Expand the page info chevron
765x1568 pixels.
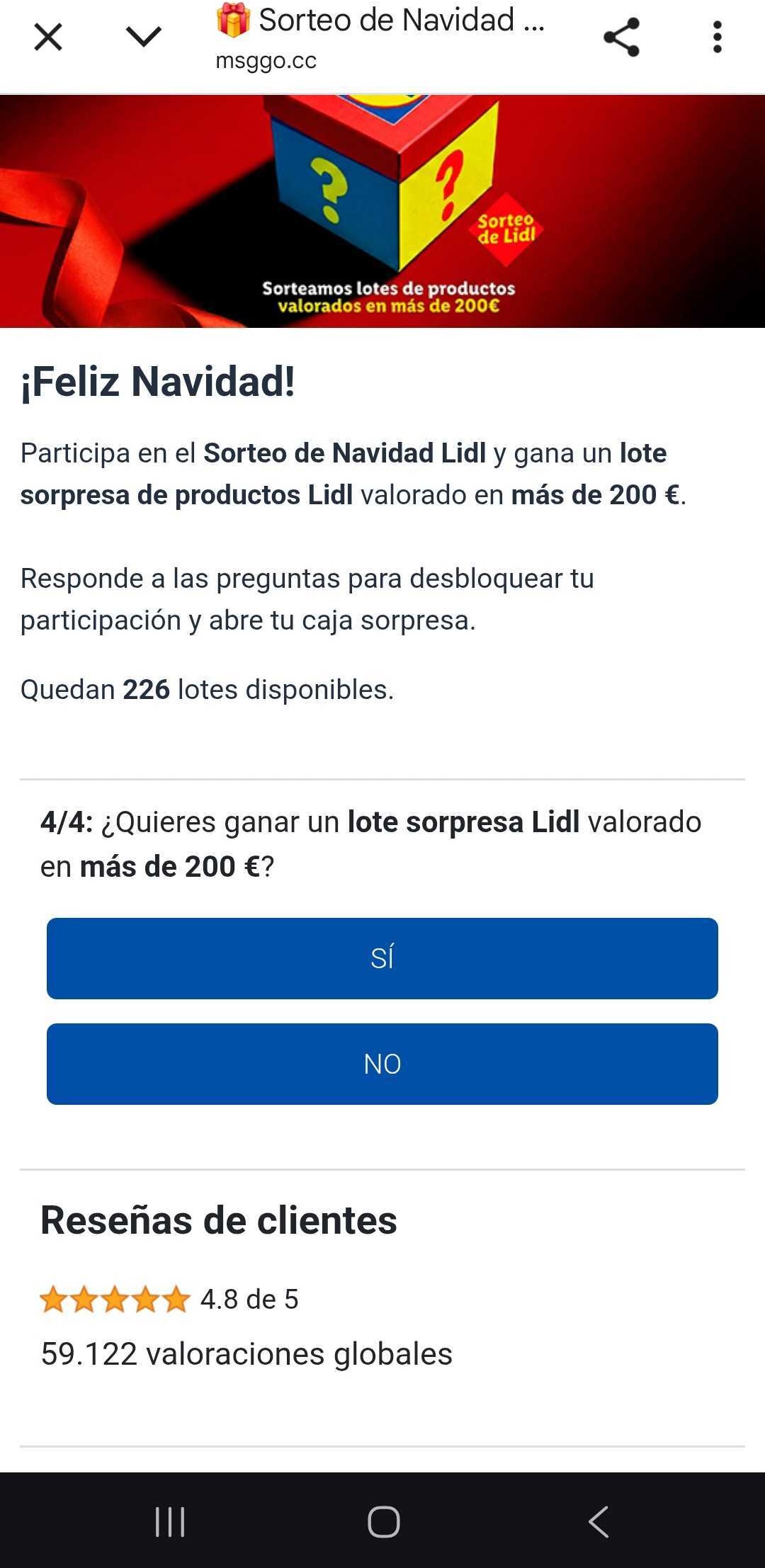144,37
